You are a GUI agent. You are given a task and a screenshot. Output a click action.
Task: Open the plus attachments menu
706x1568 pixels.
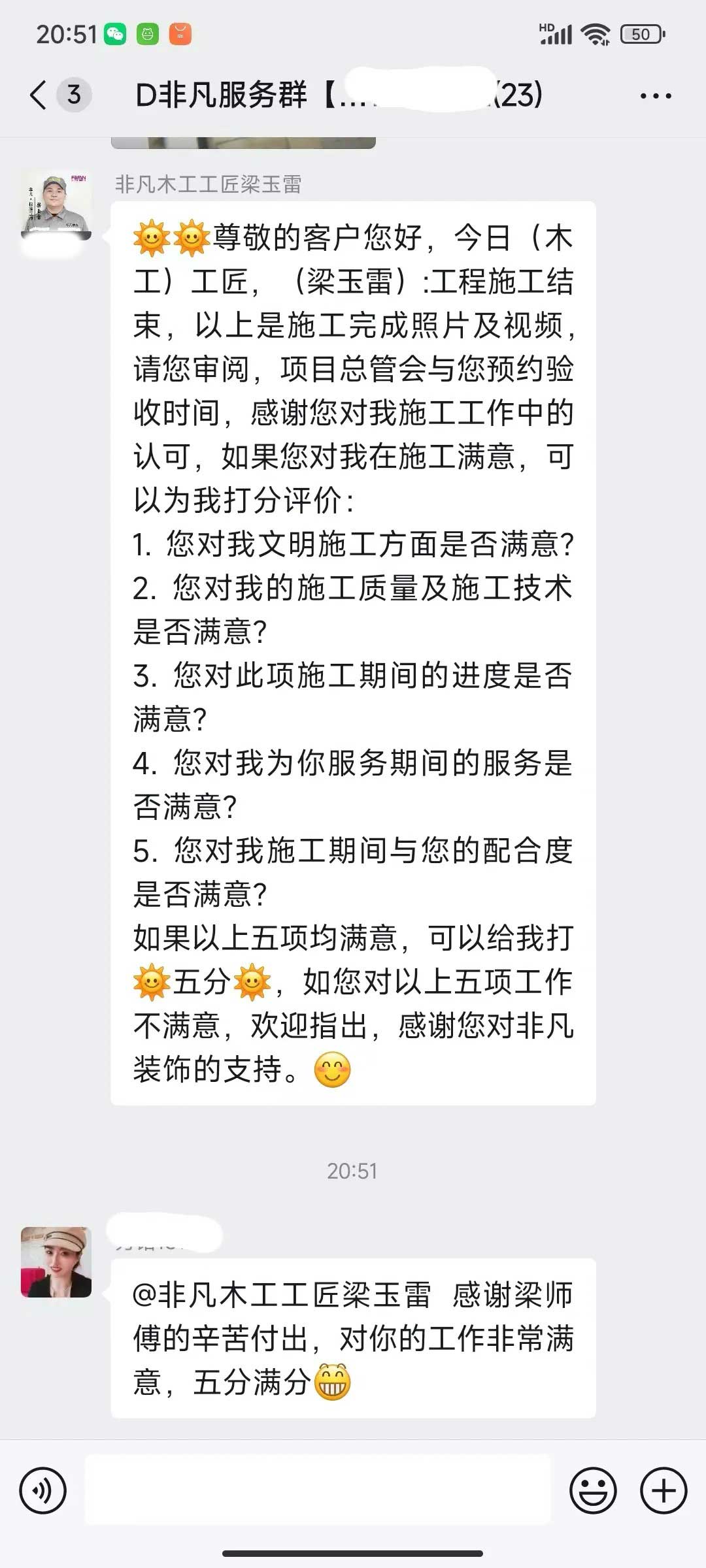point(664,1491)
